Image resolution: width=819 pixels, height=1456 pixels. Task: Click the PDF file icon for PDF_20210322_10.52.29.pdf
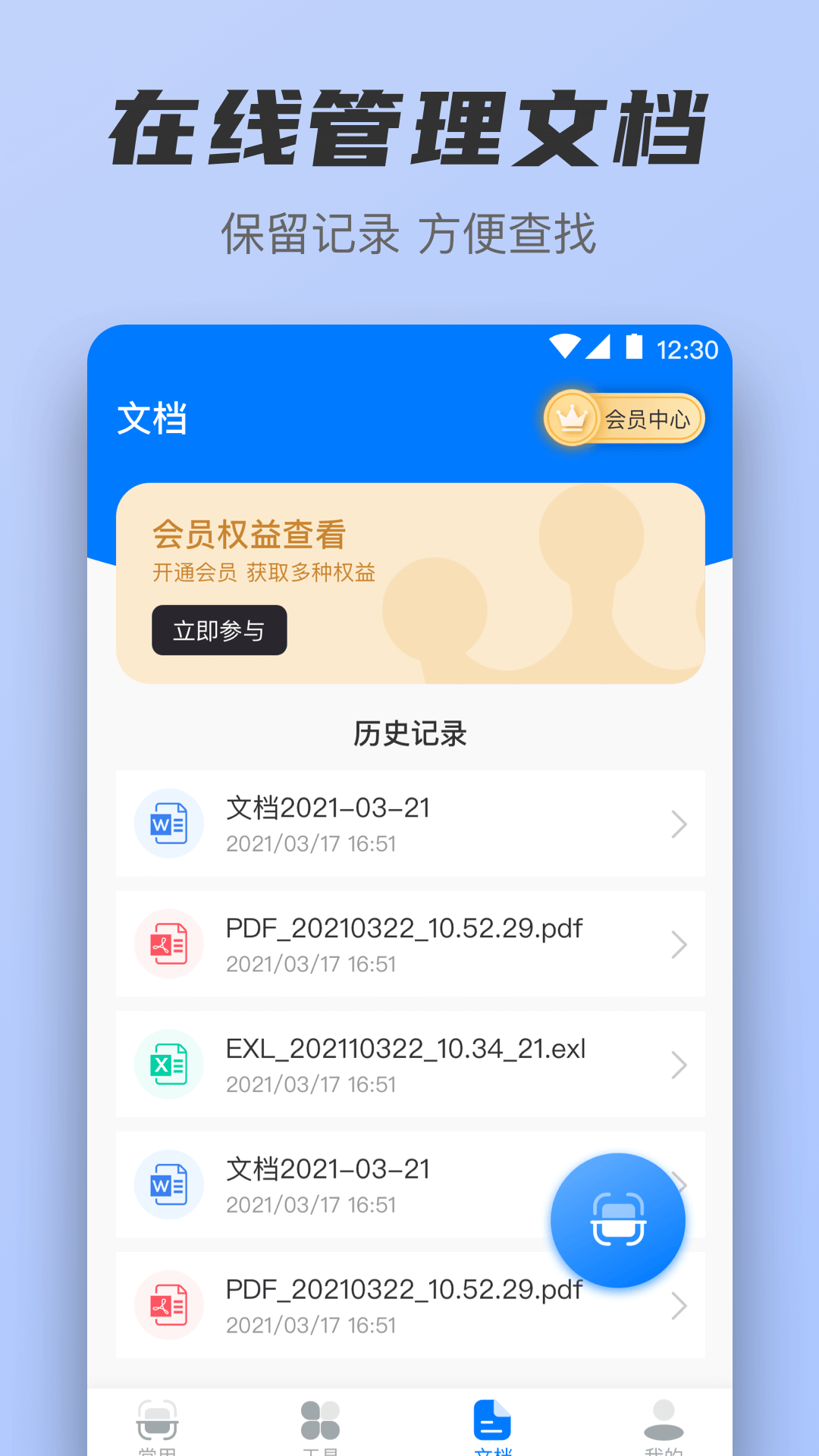[168, 944]
